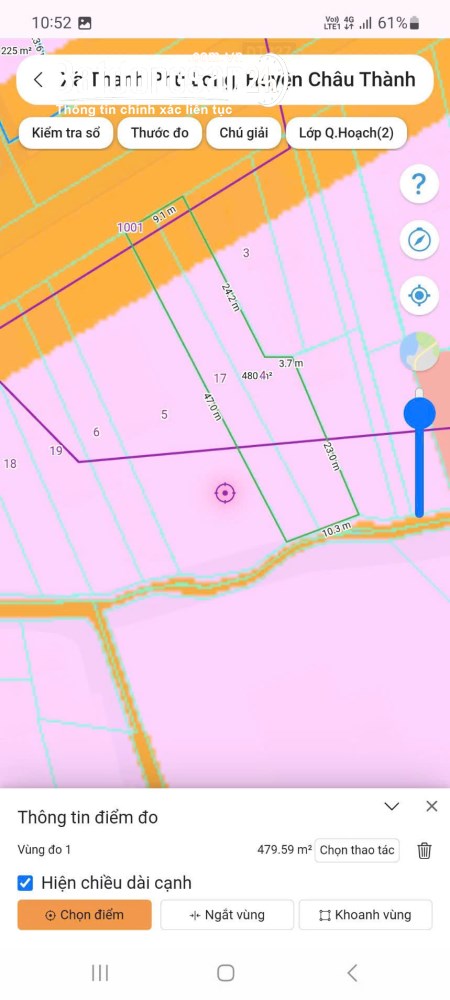
Task: Select Ngắt vùng
Action: 228,915
